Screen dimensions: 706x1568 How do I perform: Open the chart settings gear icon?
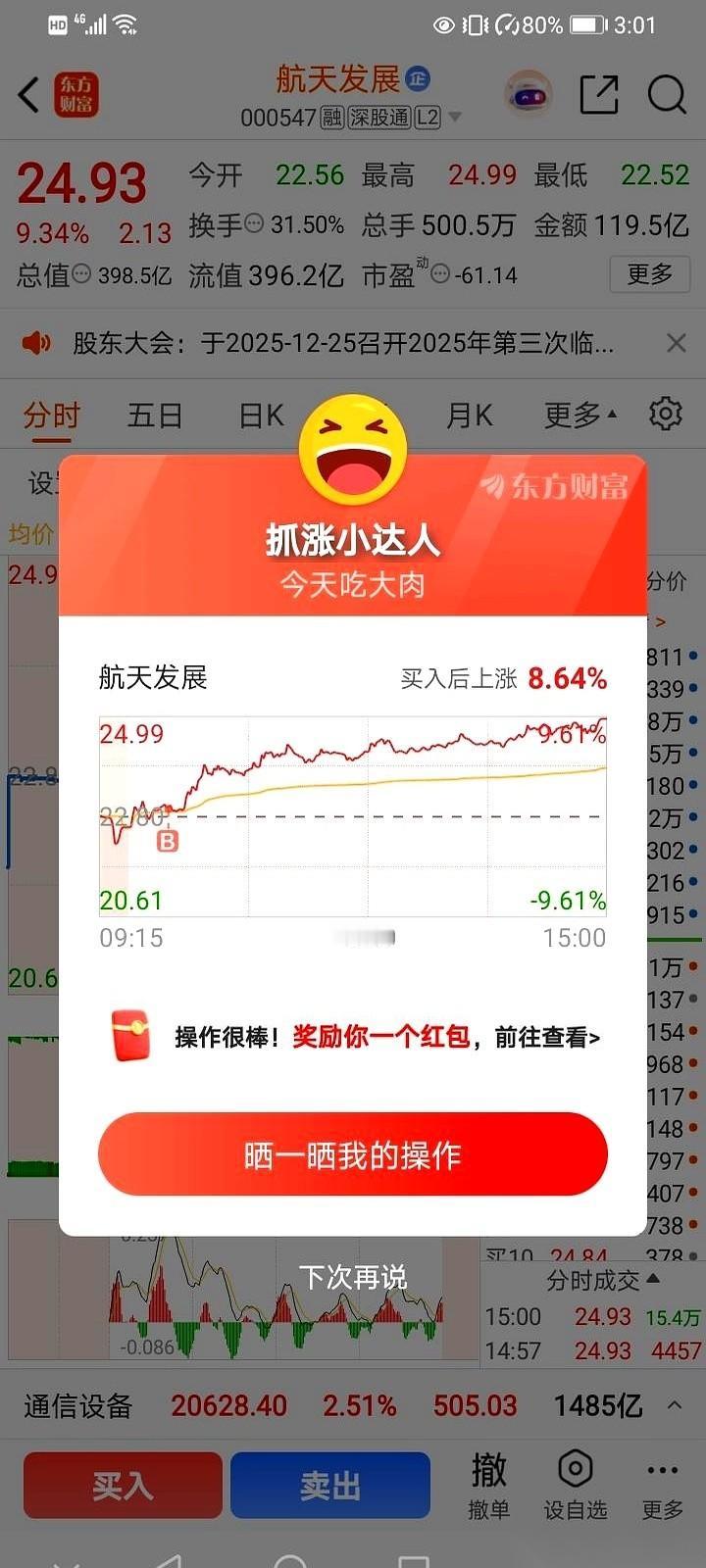(668, 415)
